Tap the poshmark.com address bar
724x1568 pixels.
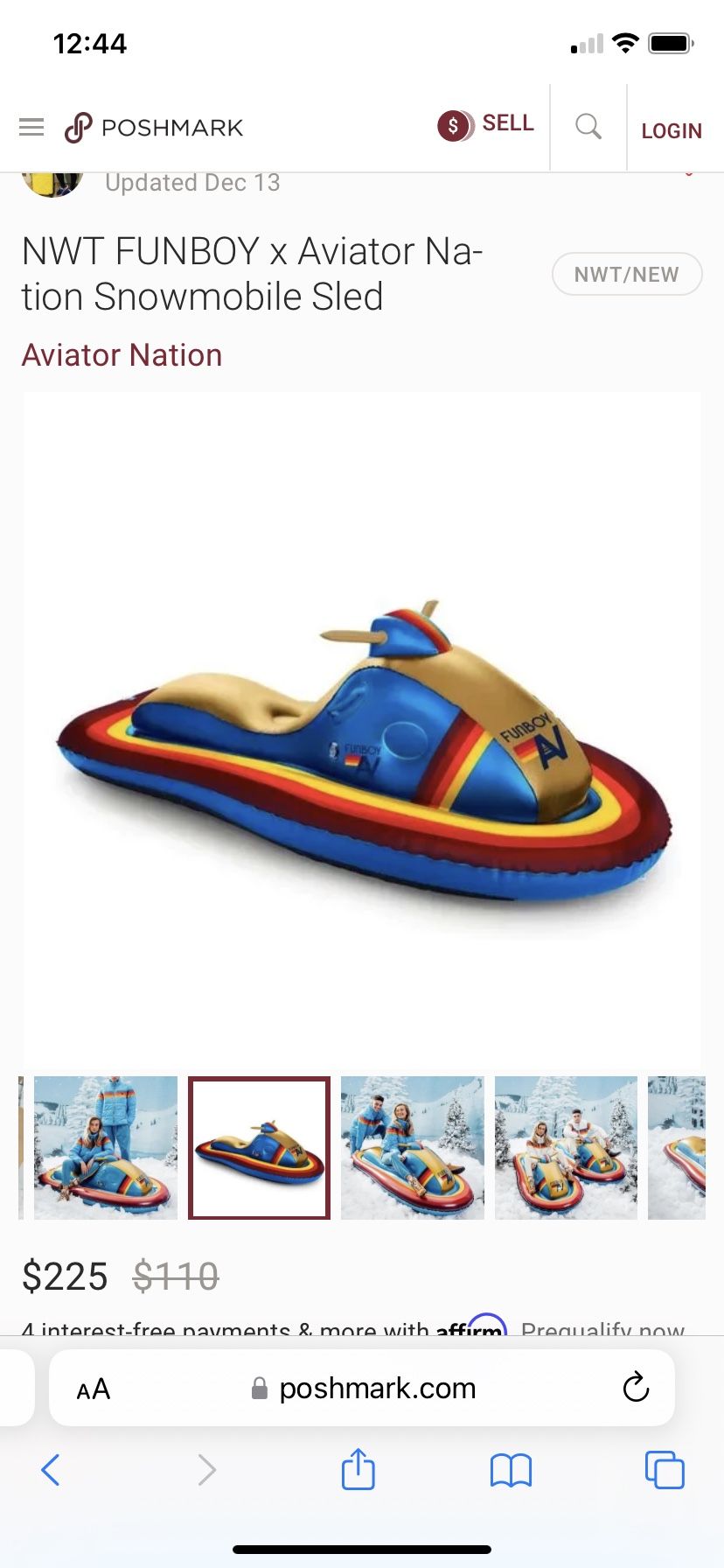[x=362, y=1388]
